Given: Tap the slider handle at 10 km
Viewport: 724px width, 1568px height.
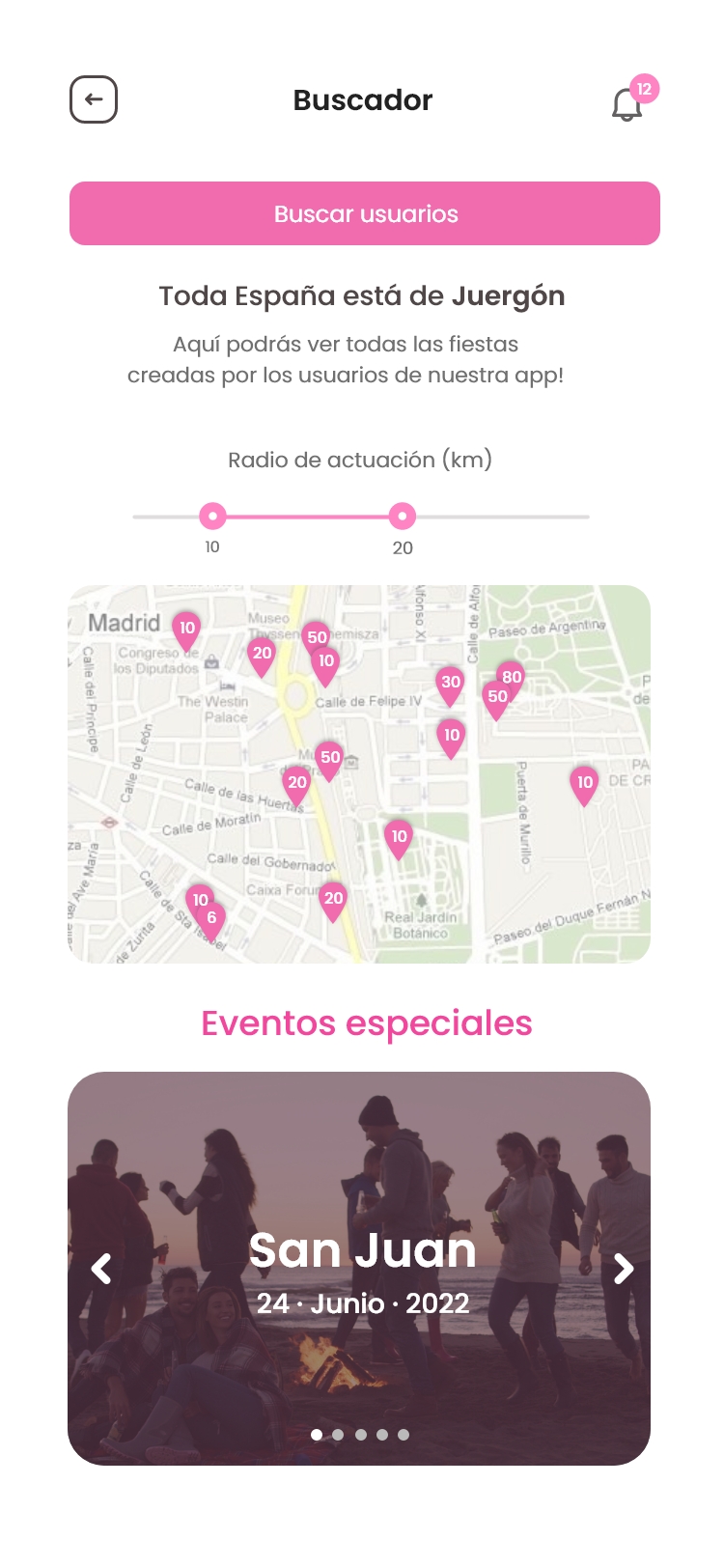Looking at the screenshot, I should (x=212, y=517).
